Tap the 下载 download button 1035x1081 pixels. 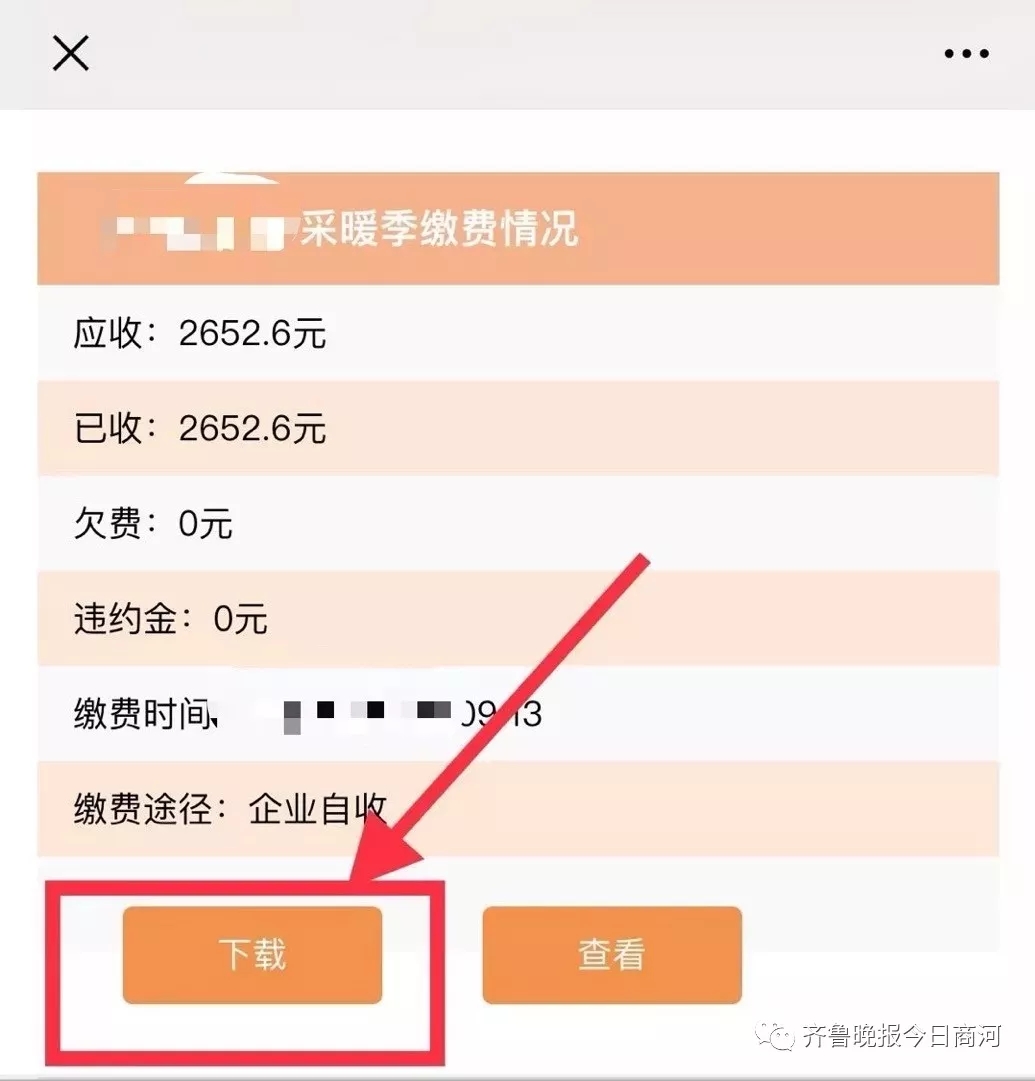point(252,955)
